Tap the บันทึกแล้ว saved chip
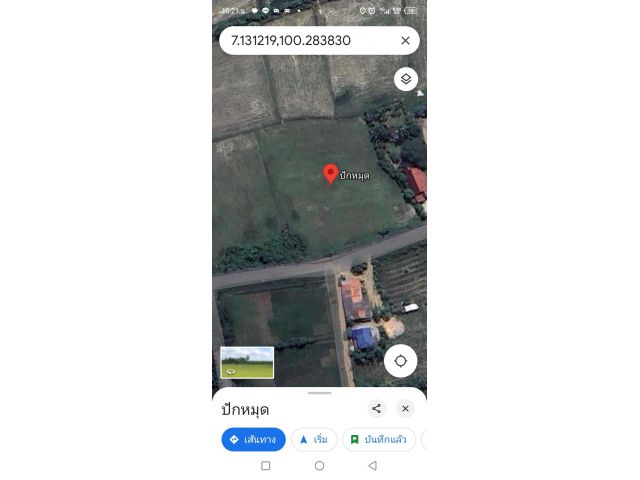The height and width of the screenshot is (480, 640). coord(378,439)
